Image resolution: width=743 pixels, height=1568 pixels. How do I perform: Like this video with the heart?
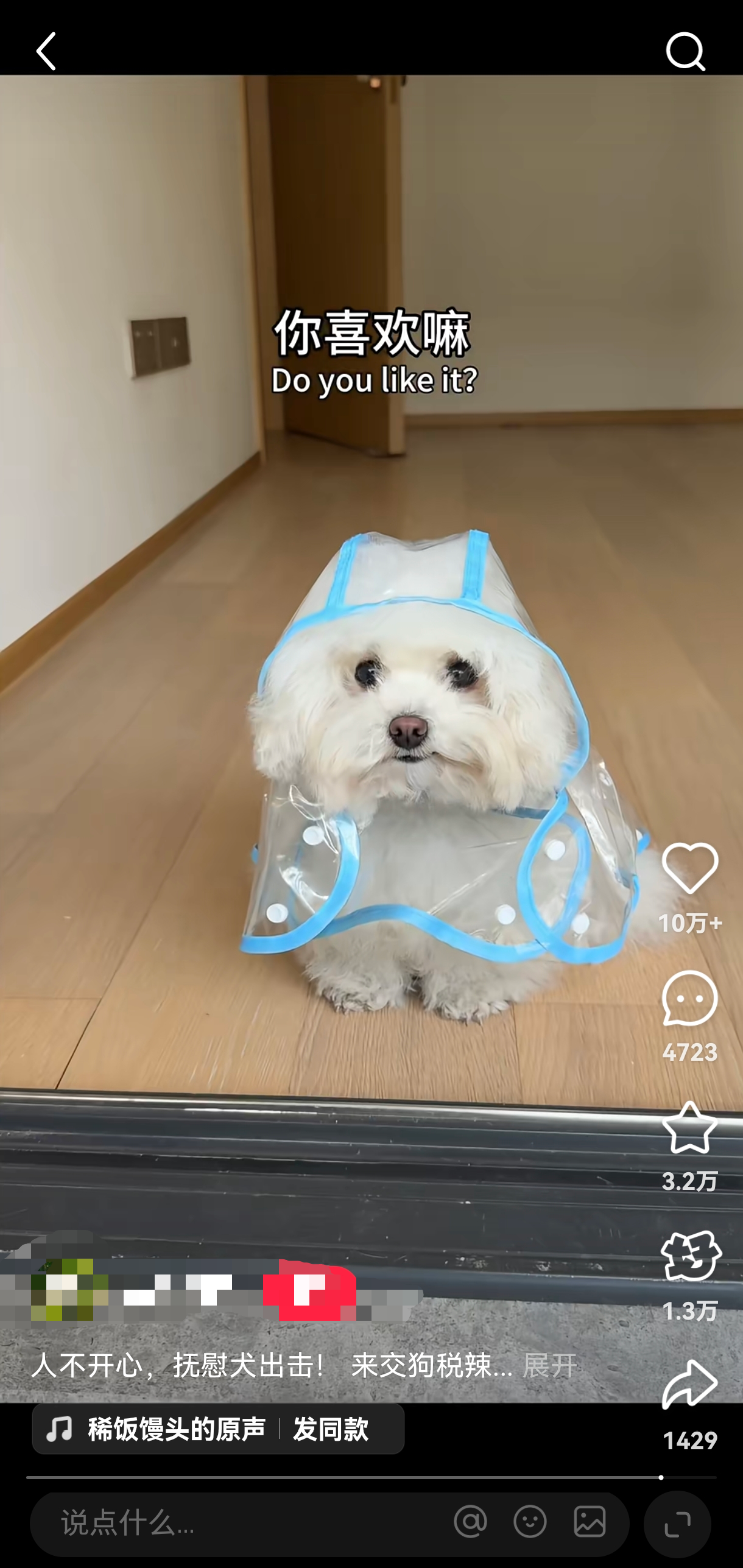pos(689,868)
